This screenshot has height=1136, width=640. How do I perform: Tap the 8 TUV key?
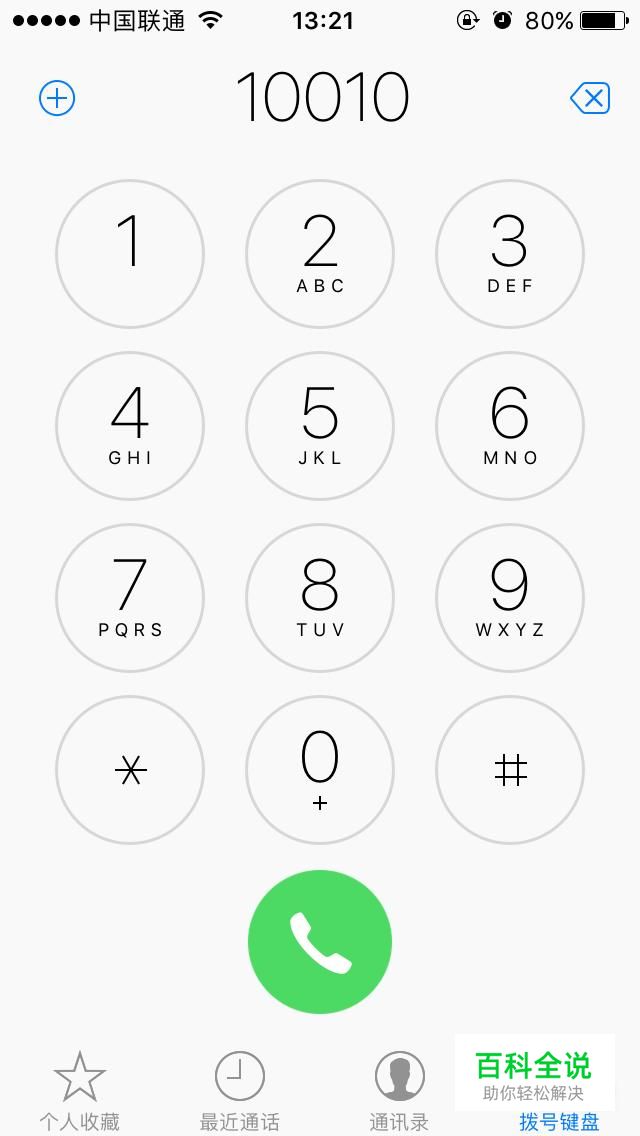(x=320, y=598)
